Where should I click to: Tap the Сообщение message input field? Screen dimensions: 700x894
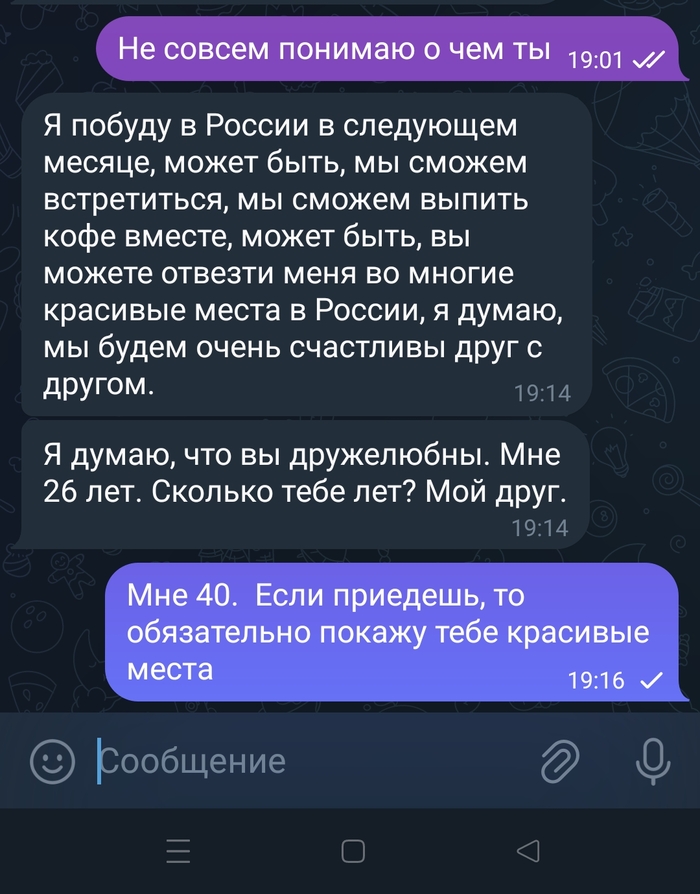click(x=300, y=762)
